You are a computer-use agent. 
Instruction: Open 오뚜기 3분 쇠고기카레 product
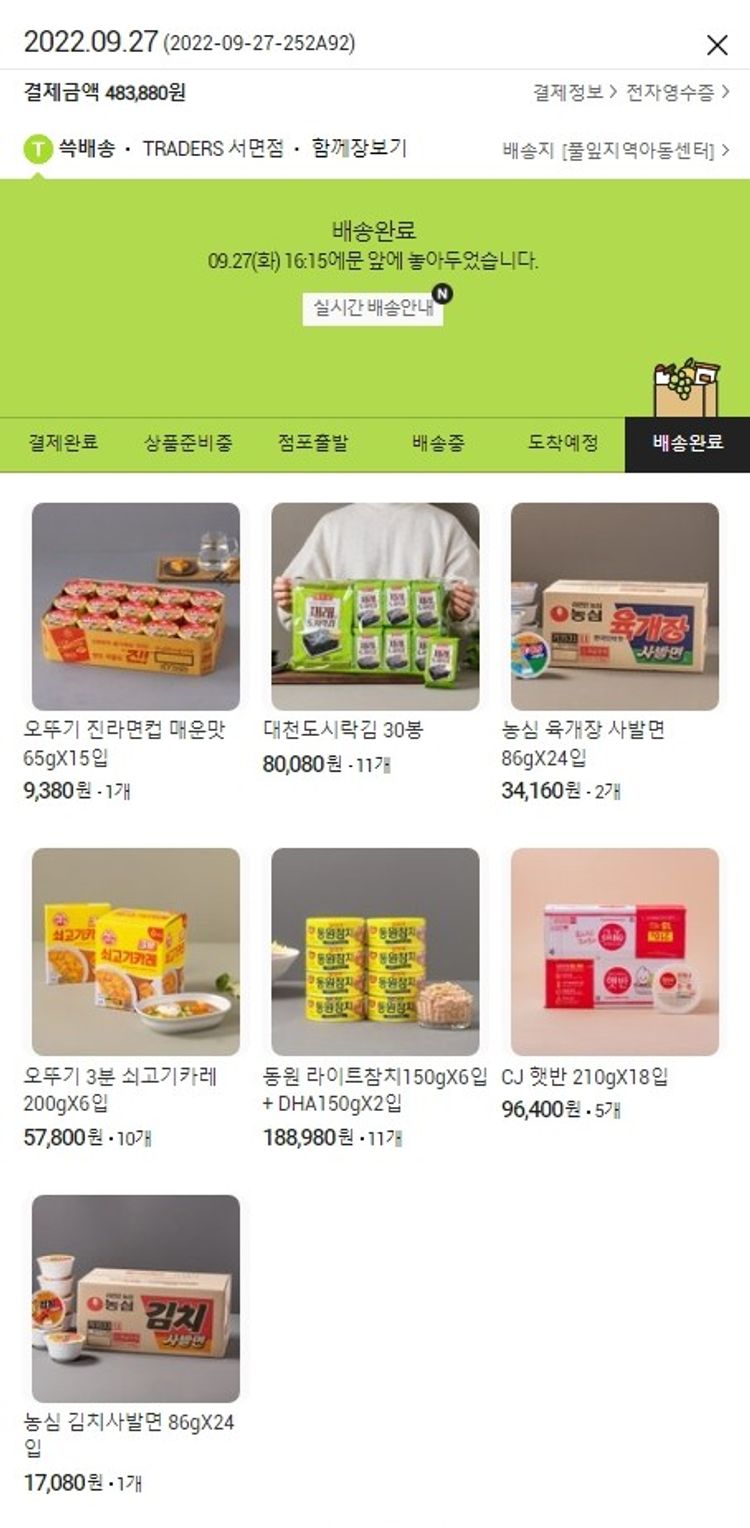point(136,952)
